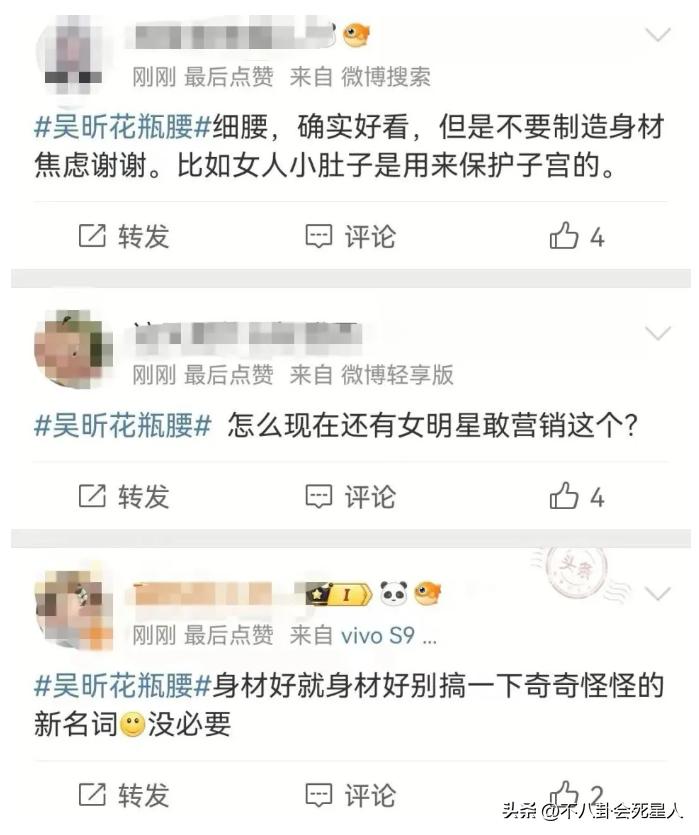Repost the post about 女明星敢营销

[x=123, y=496]
